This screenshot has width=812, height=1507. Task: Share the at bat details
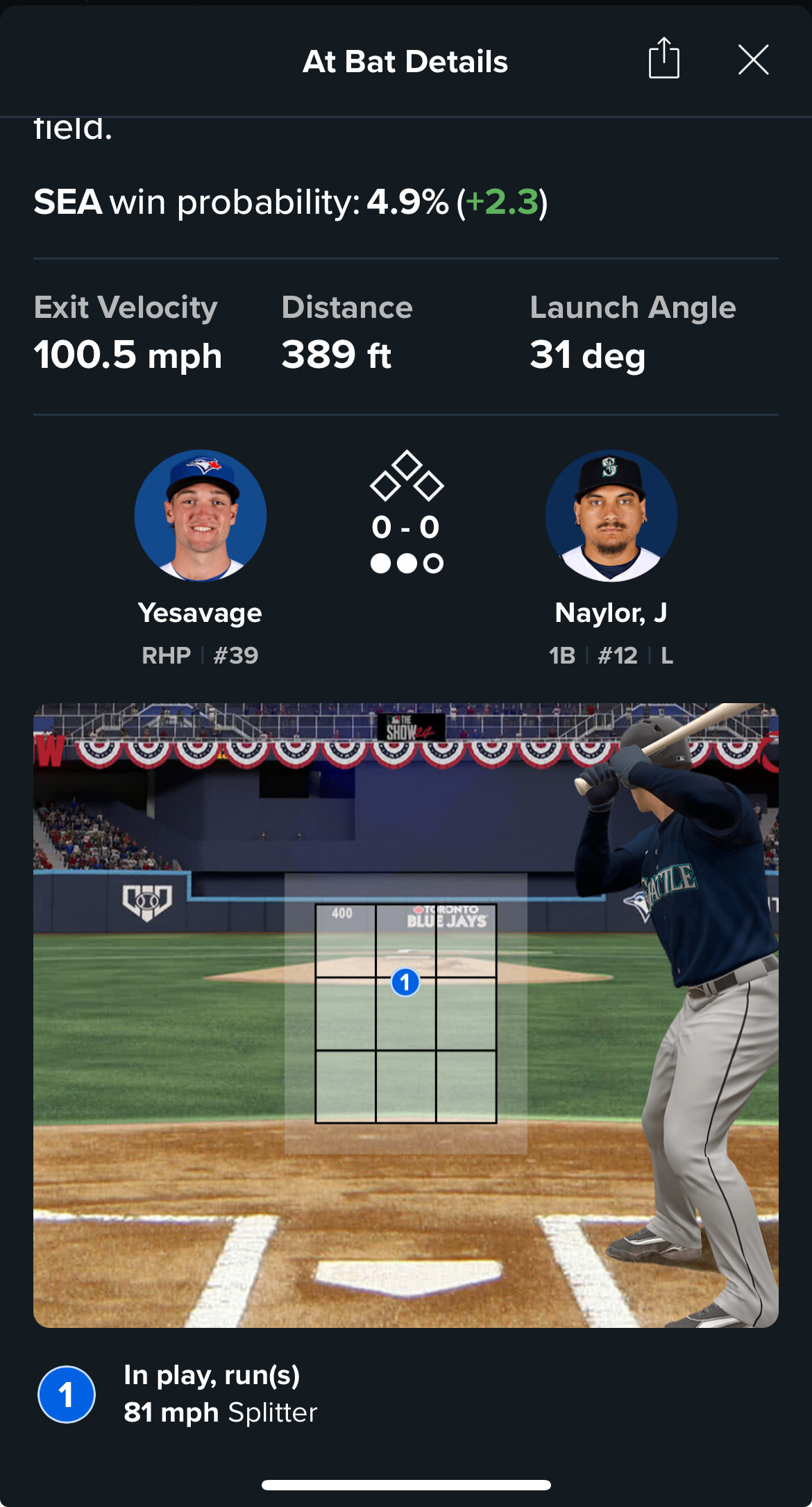663,59
